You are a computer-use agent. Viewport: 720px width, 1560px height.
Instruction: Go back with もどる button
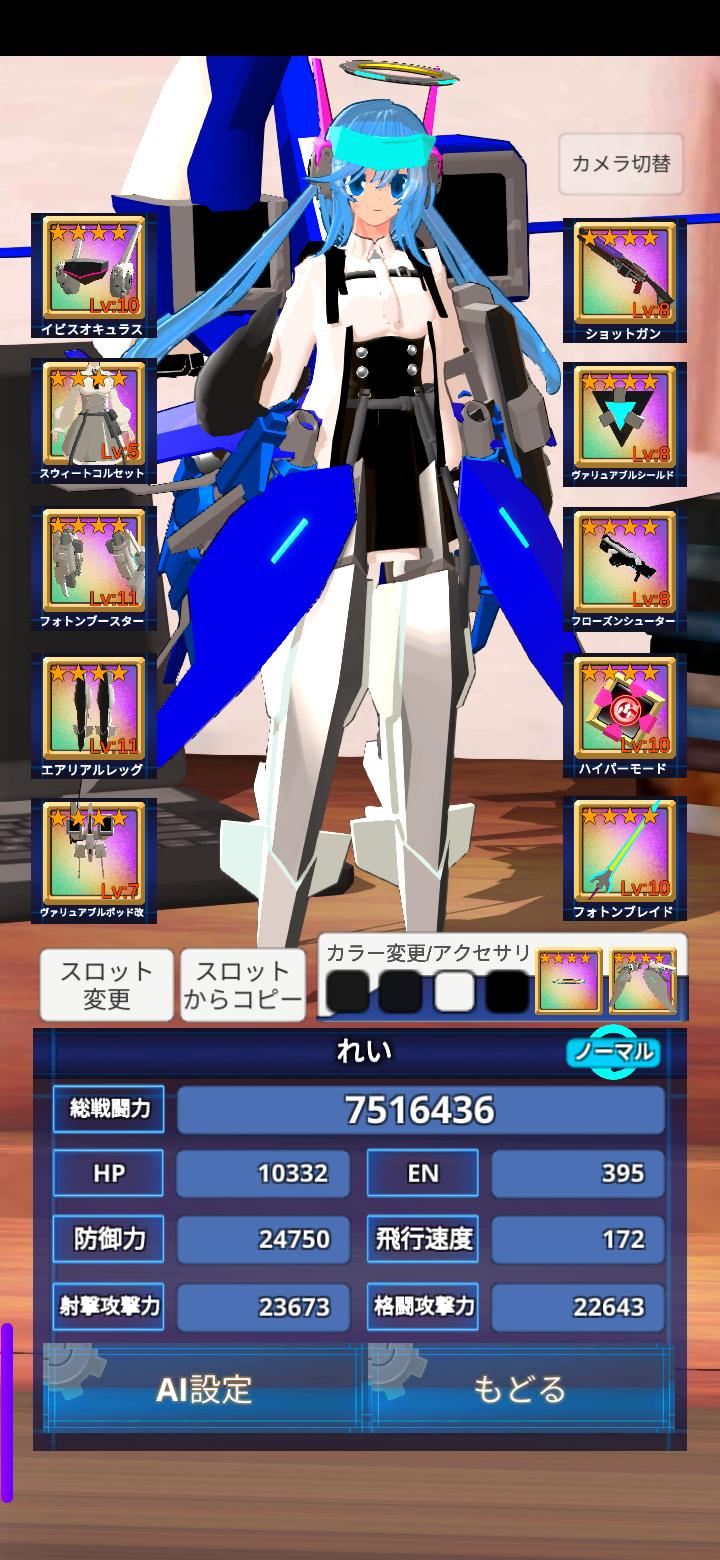click(x=520, y=1389)
